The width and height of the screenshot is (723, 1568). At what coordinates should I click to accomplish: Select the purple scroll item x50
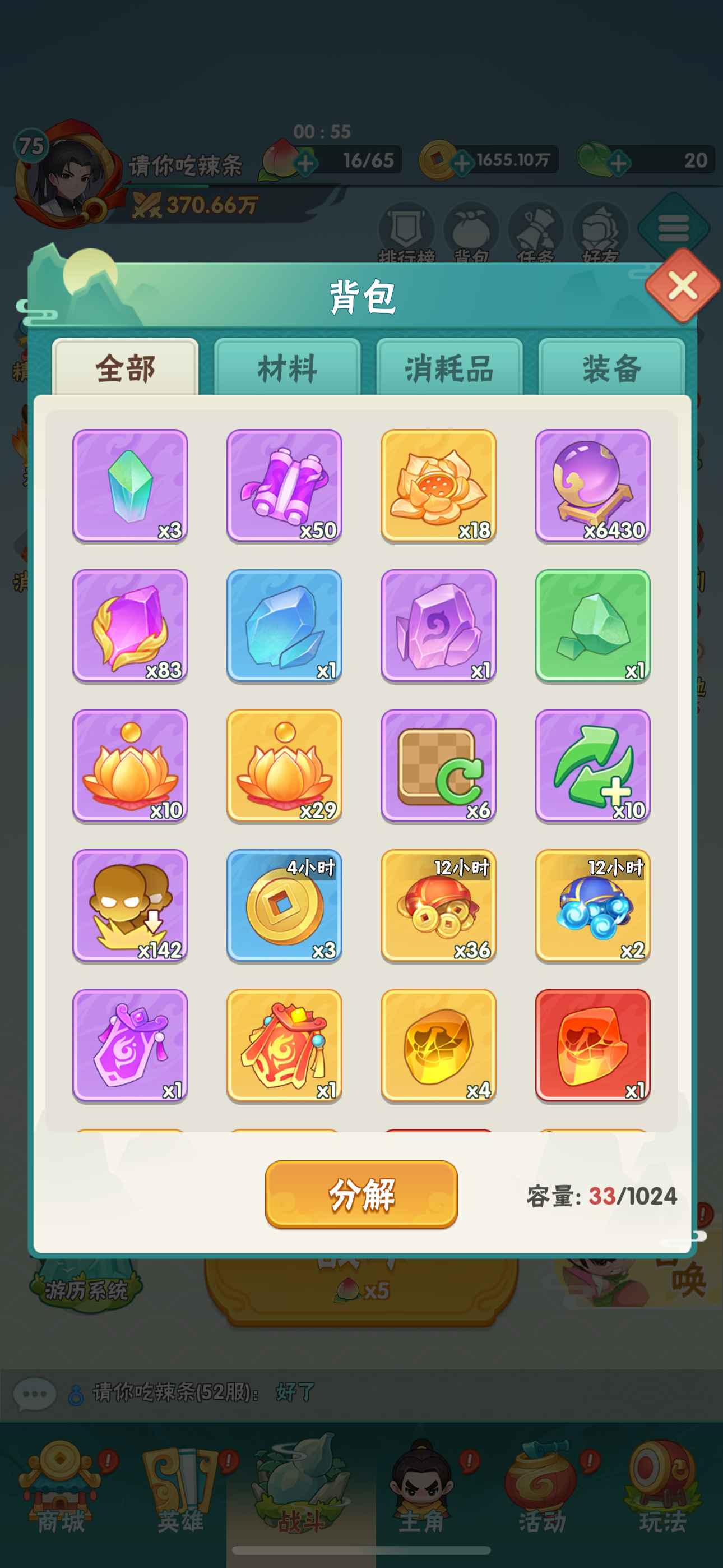[x=284, y=486]
